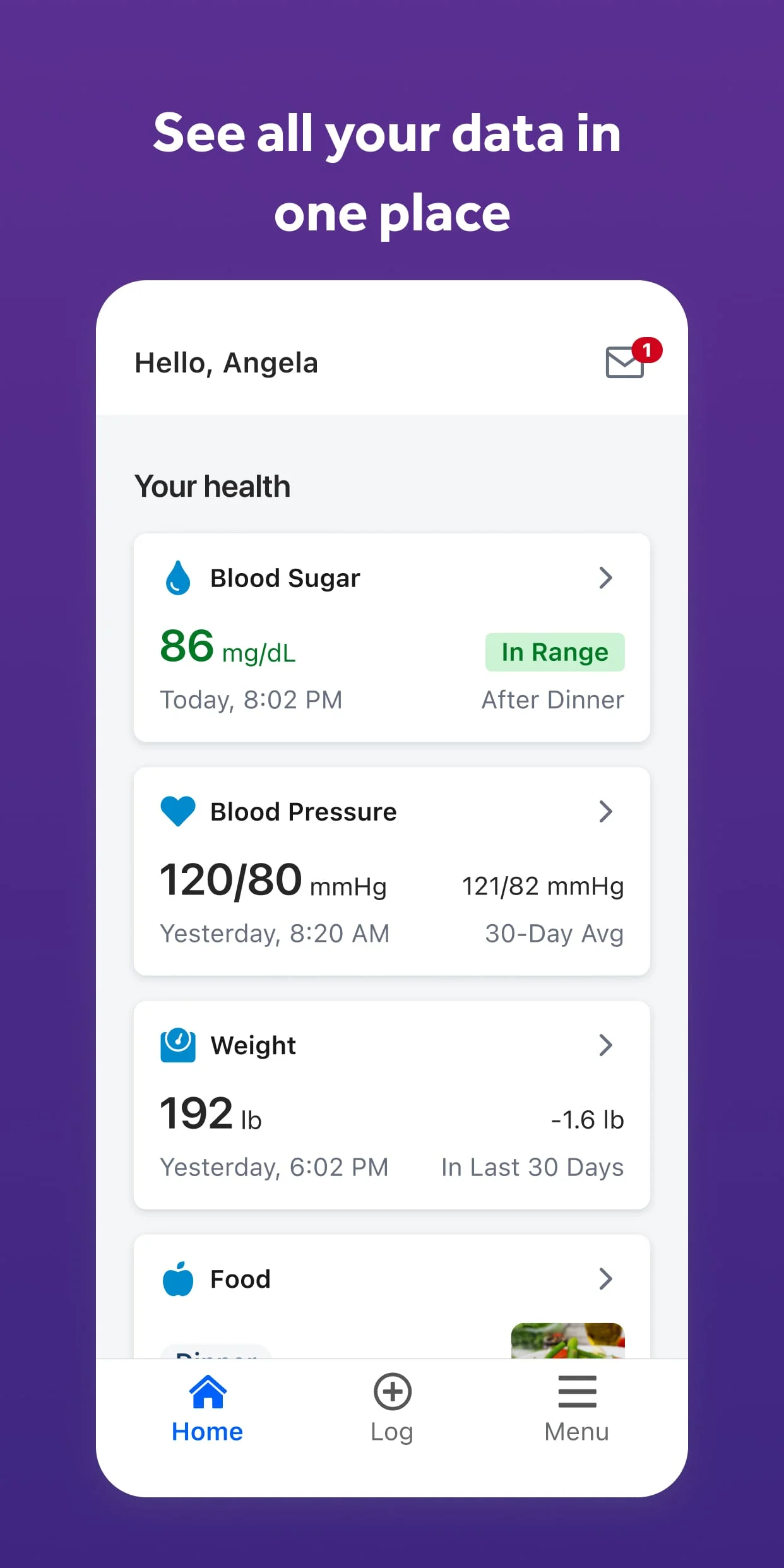The height and width of the screenshot is (1568, 784).
Task: Select the Blood Sugar droplet icon
Action: point(178,578)
